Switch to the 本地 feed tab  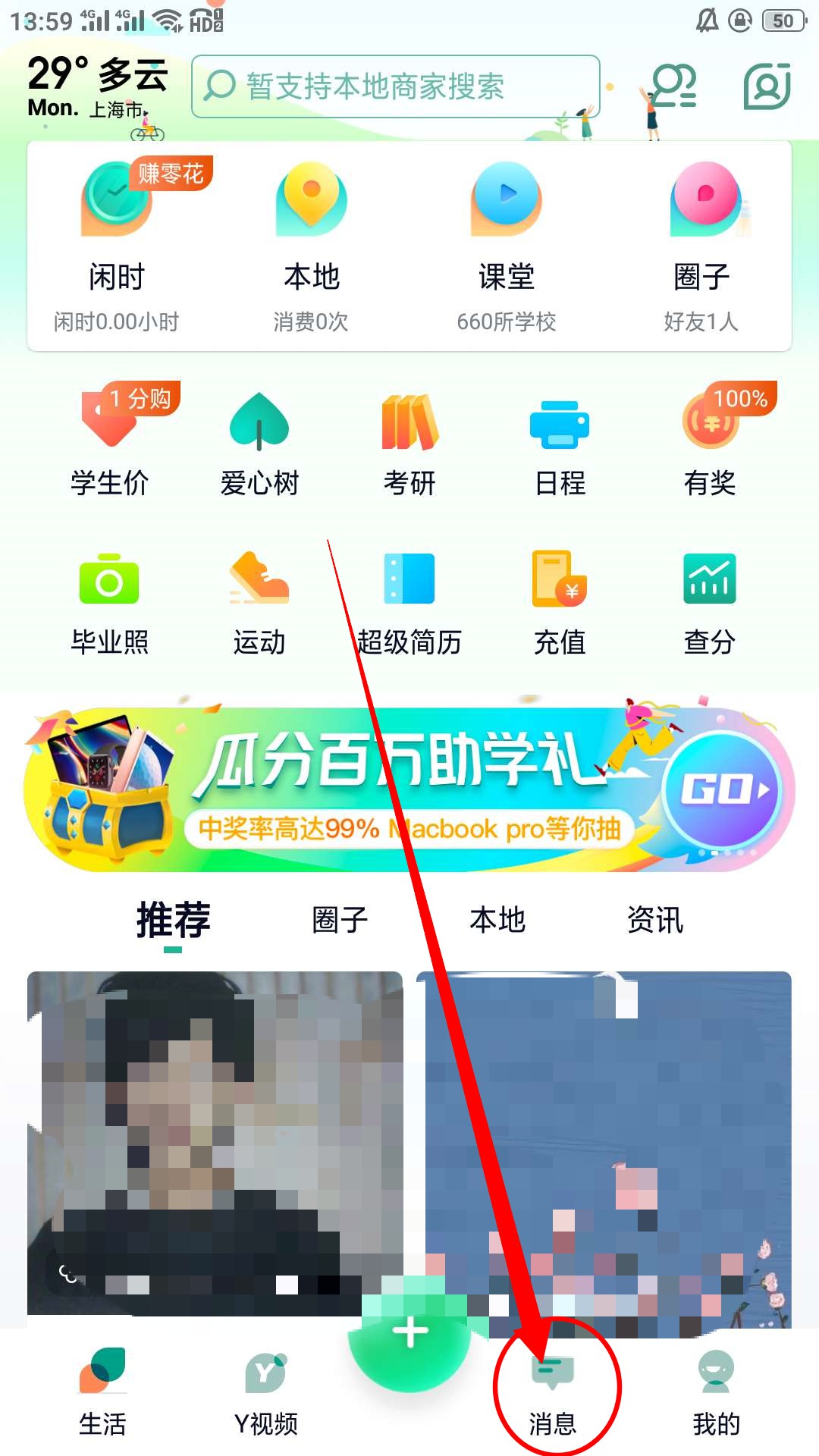(x=497, y=920)
